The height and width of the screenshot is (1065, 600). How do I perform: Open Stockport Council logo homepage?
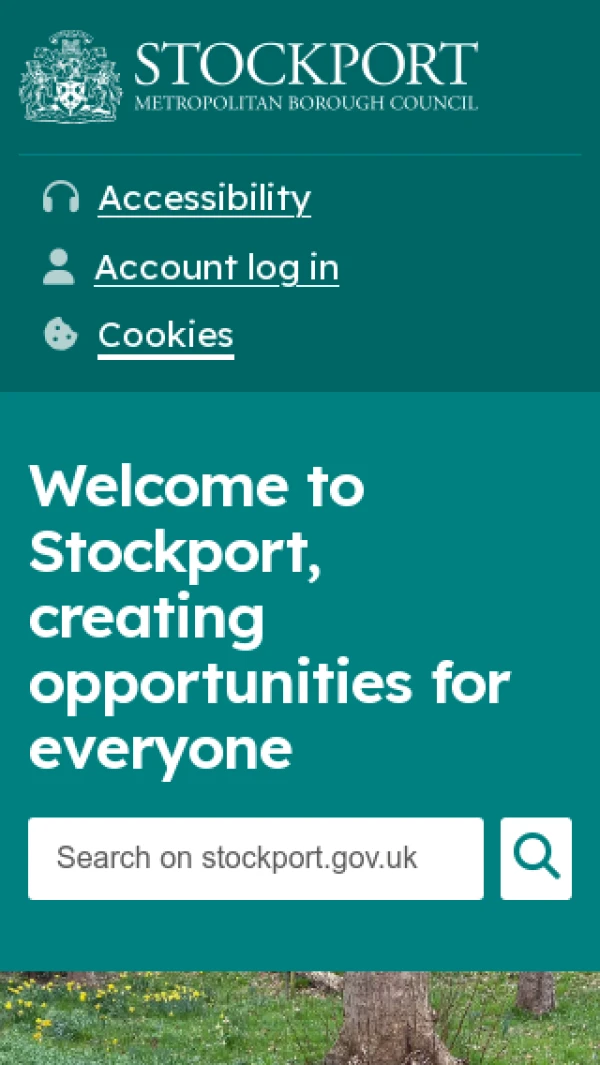click(x=248, y=76)
